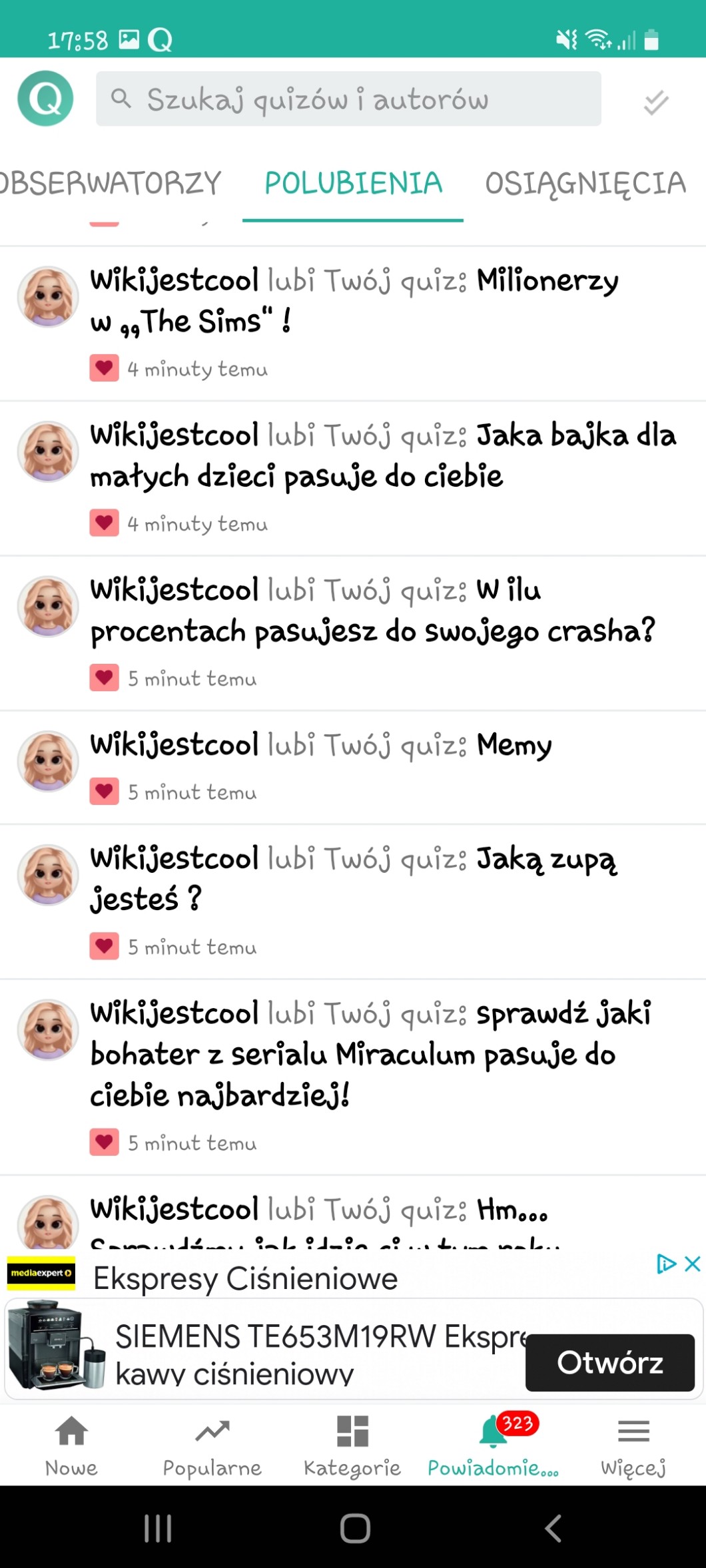The width and height of the screenshot is (706, 1568).
Task: Switch to the Obserwatorzy tab
Action: 110,184
